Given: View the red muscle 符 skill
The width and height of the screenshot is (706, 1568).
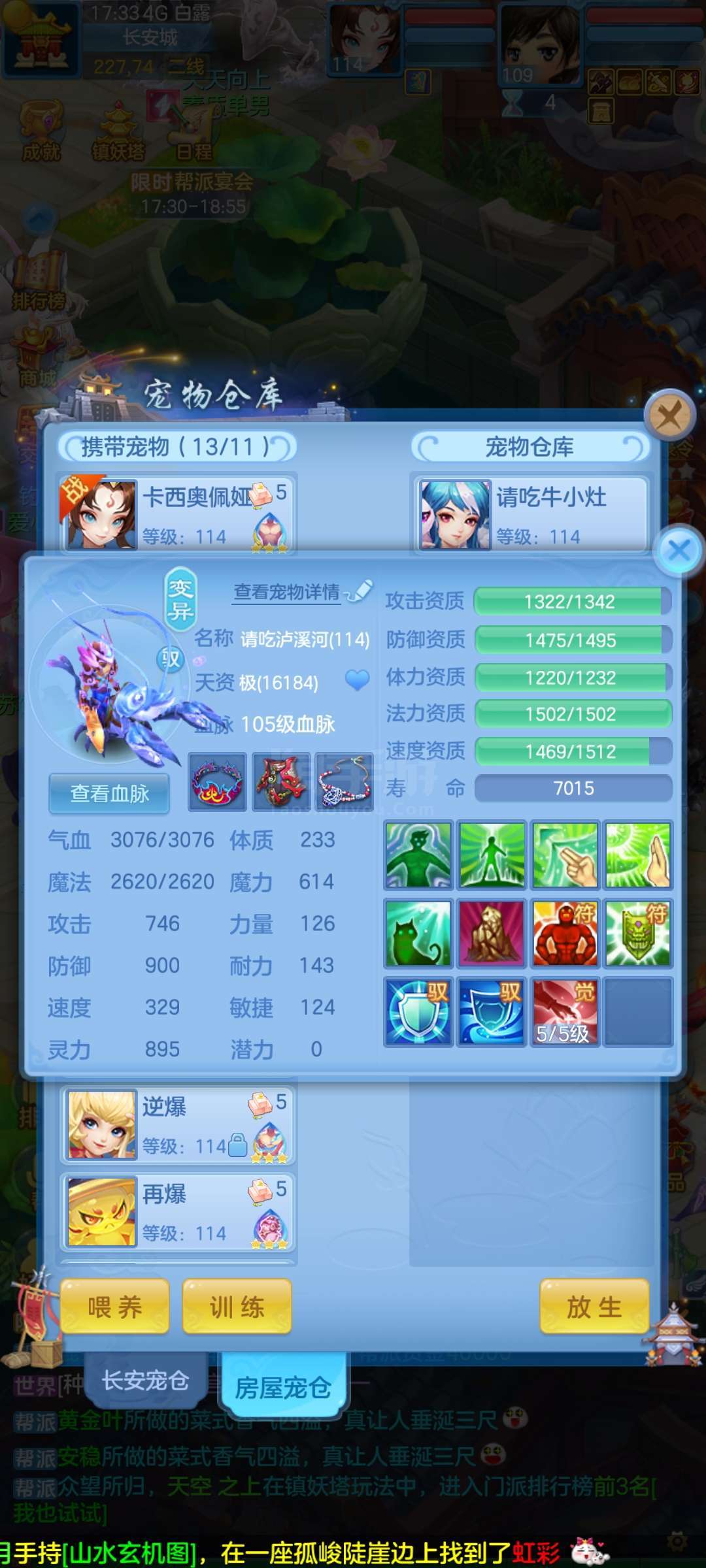Looking at the screenshot, I should [x=565, y=933].
